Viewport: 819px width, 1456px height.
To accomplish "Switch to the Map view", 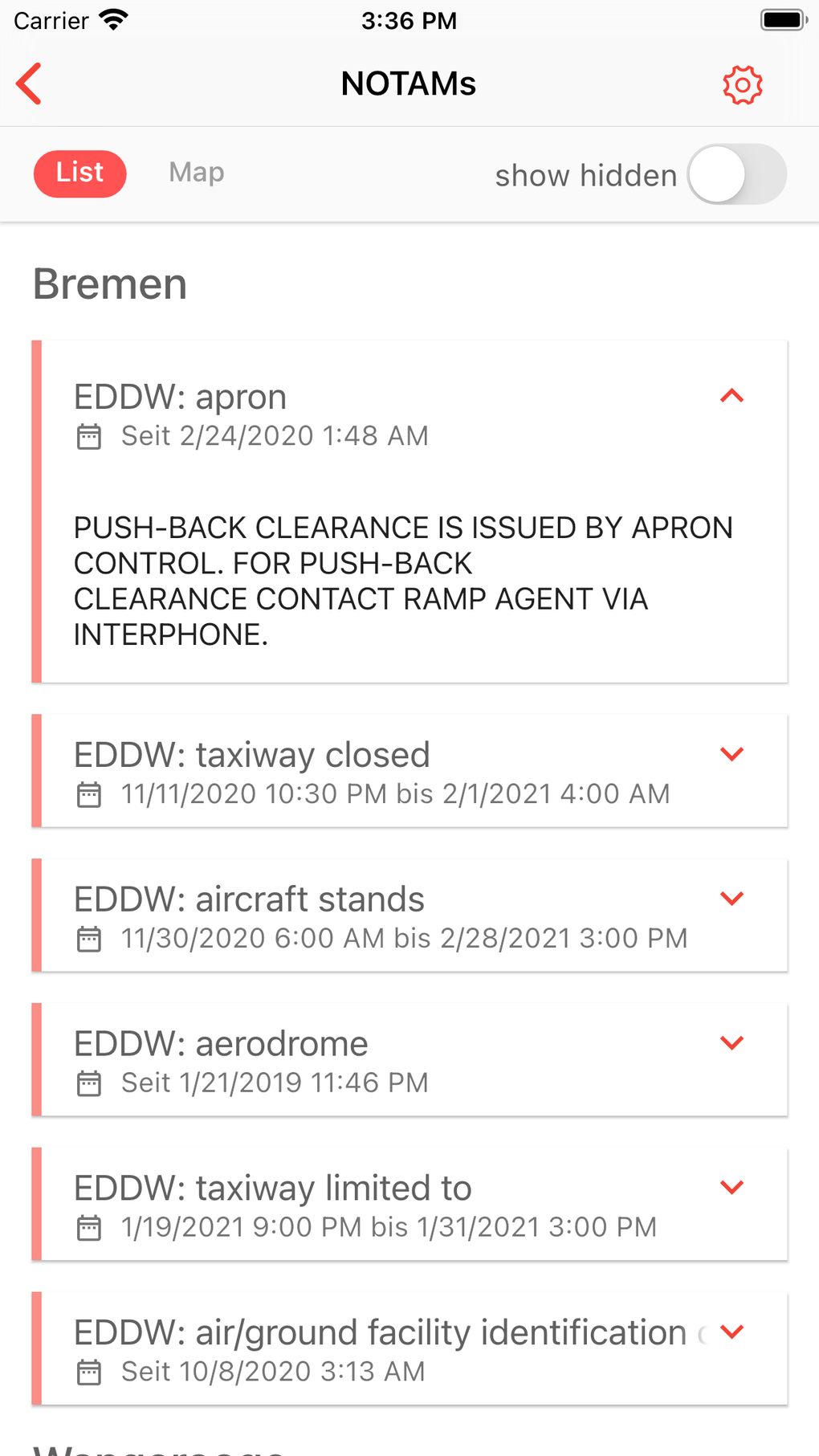I will [195, 173].
